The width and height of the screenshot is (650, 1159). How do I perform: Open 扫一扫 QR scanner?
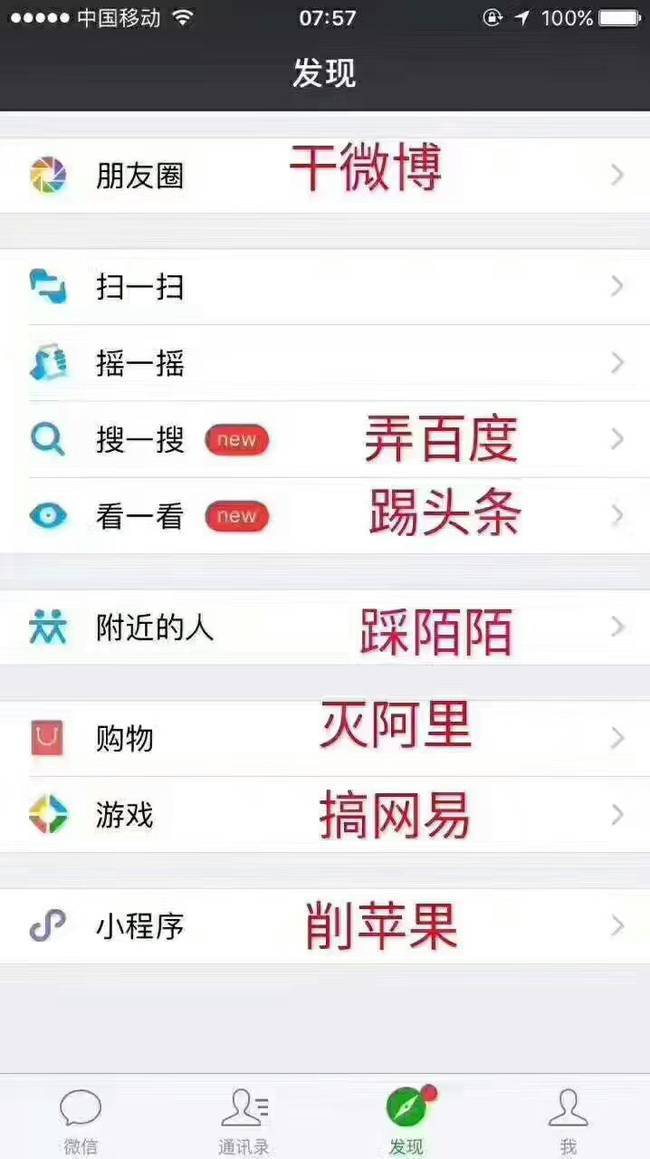pyautogui.click(x=140, y=288)
